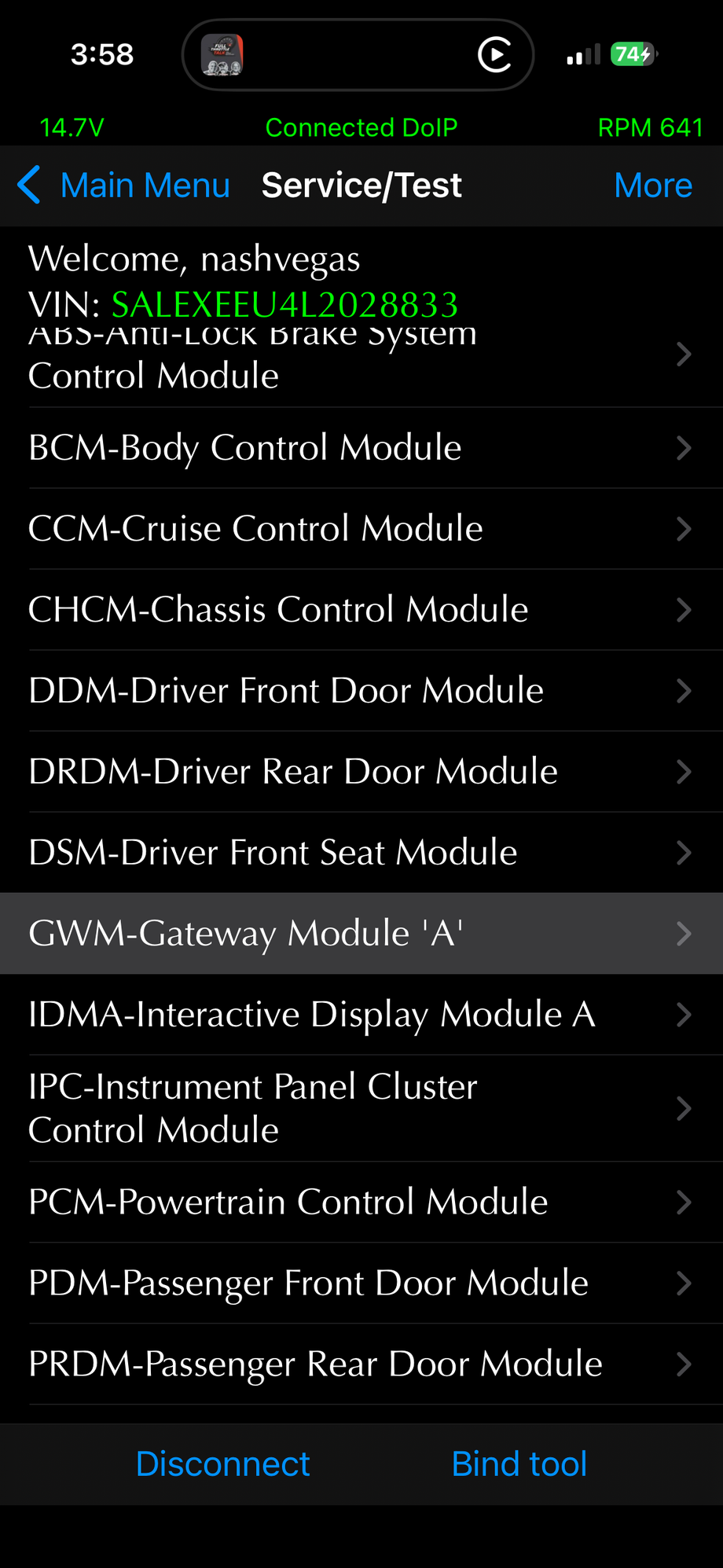Viewport: 723px width, 1568px height.
Task: Open the More options
Action: 652,185
